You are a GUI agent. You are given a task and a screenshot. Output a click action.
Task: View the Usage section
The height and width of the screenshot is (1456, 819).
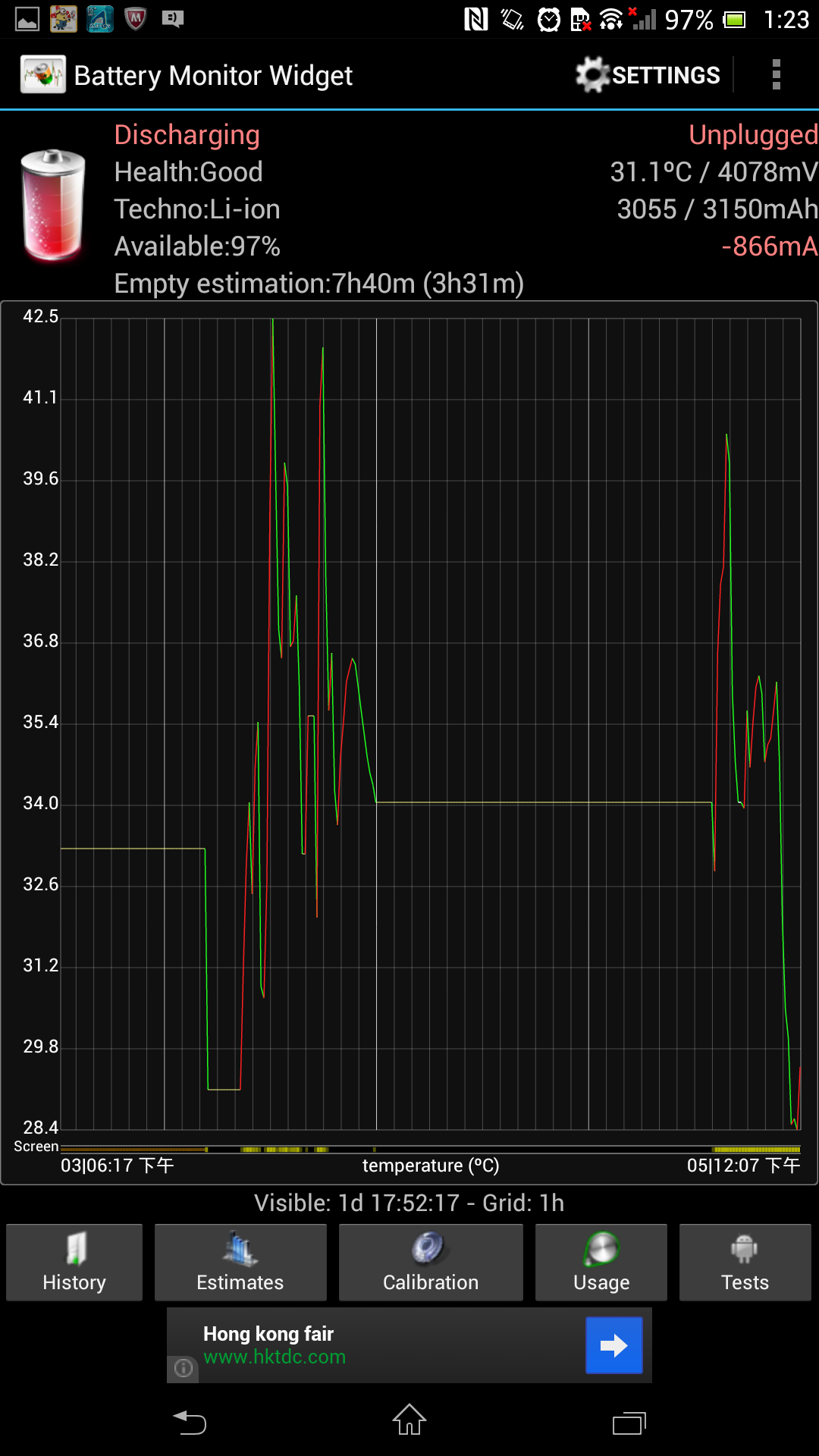tap(601, 1263)
